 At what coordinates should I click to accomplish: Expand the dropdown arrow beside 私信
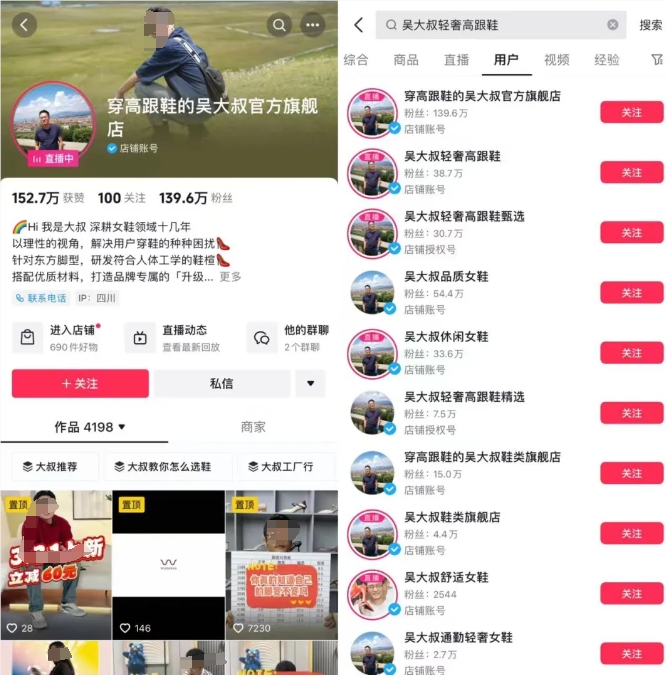310,384
